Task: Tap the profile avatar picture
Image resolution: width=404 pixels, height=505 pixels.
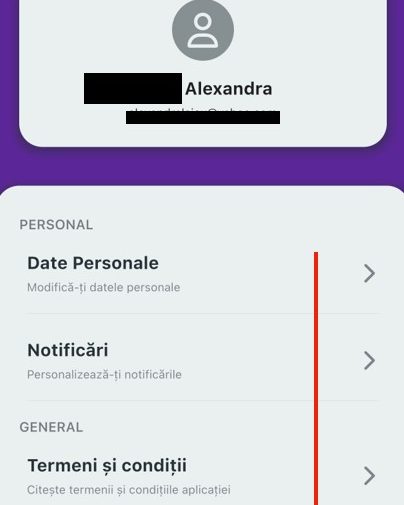Action: pyautogui.click(x=203, y=30)
